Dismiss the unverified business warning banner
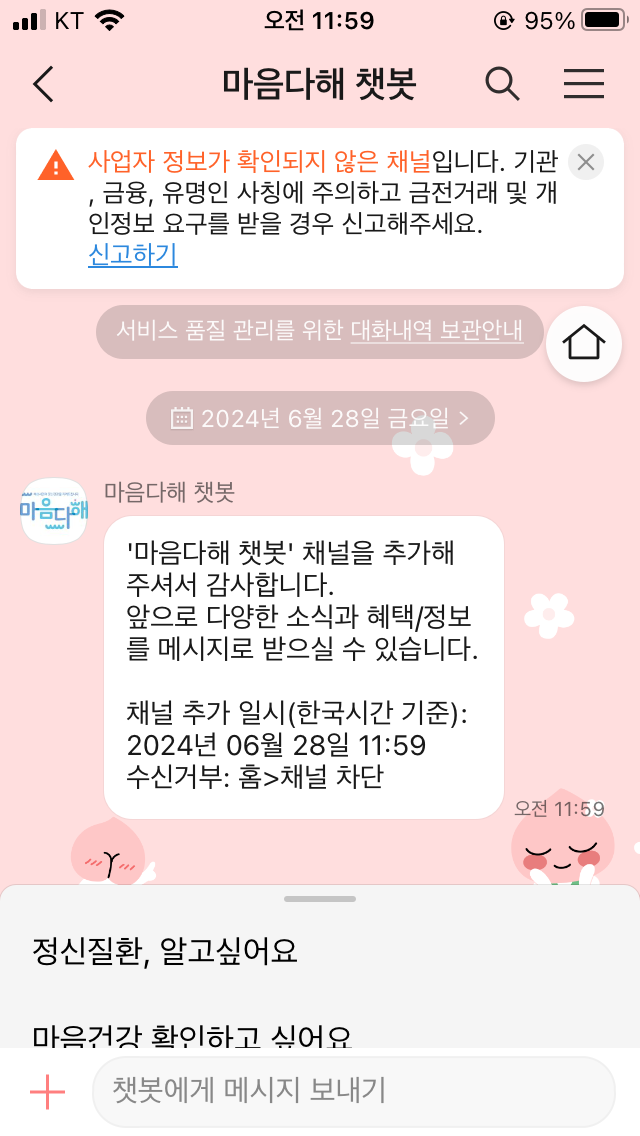 [x=586, y=162]
